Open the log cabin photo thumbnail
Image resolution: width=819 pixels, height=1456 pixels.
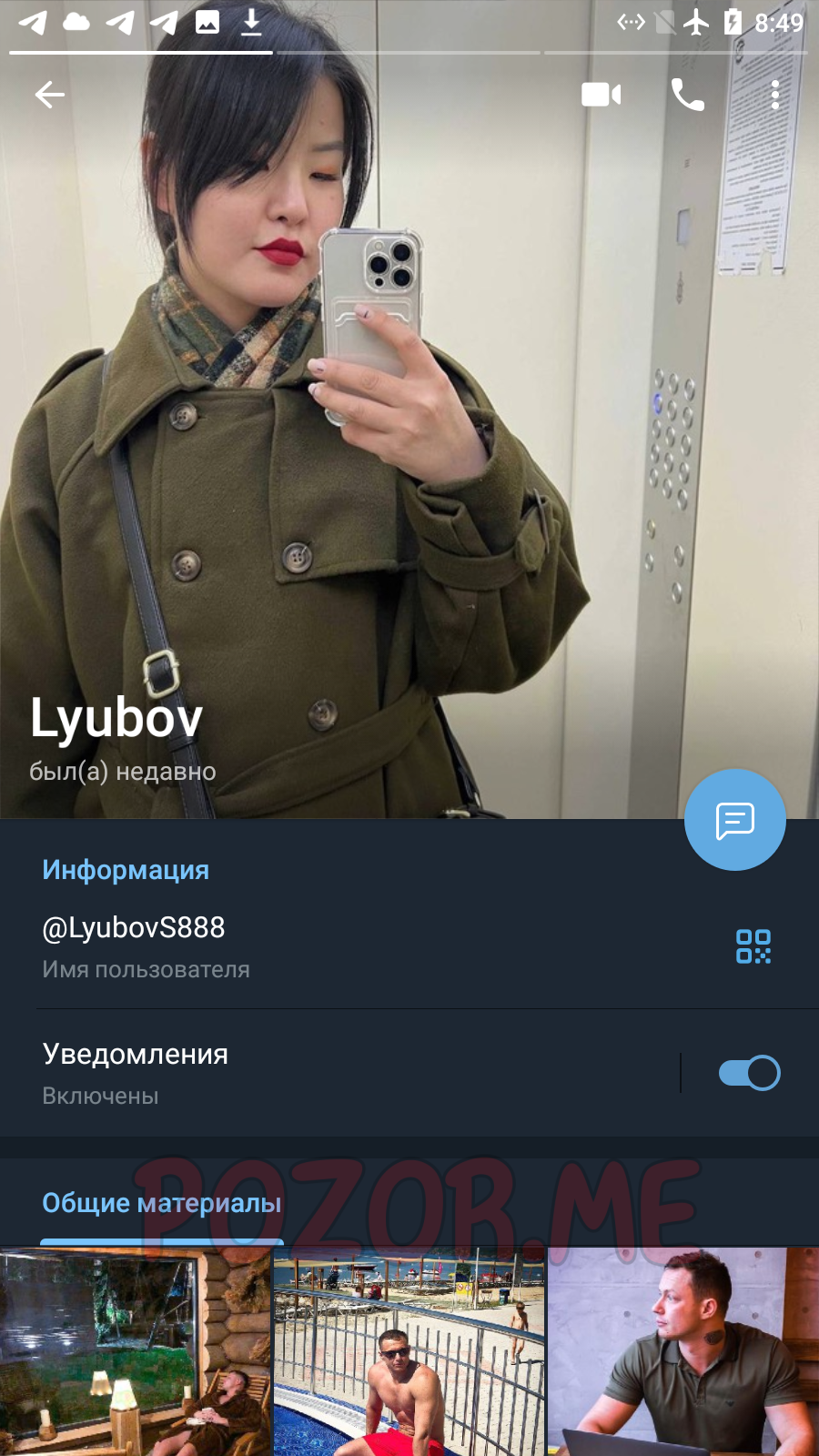point(136,1352)
